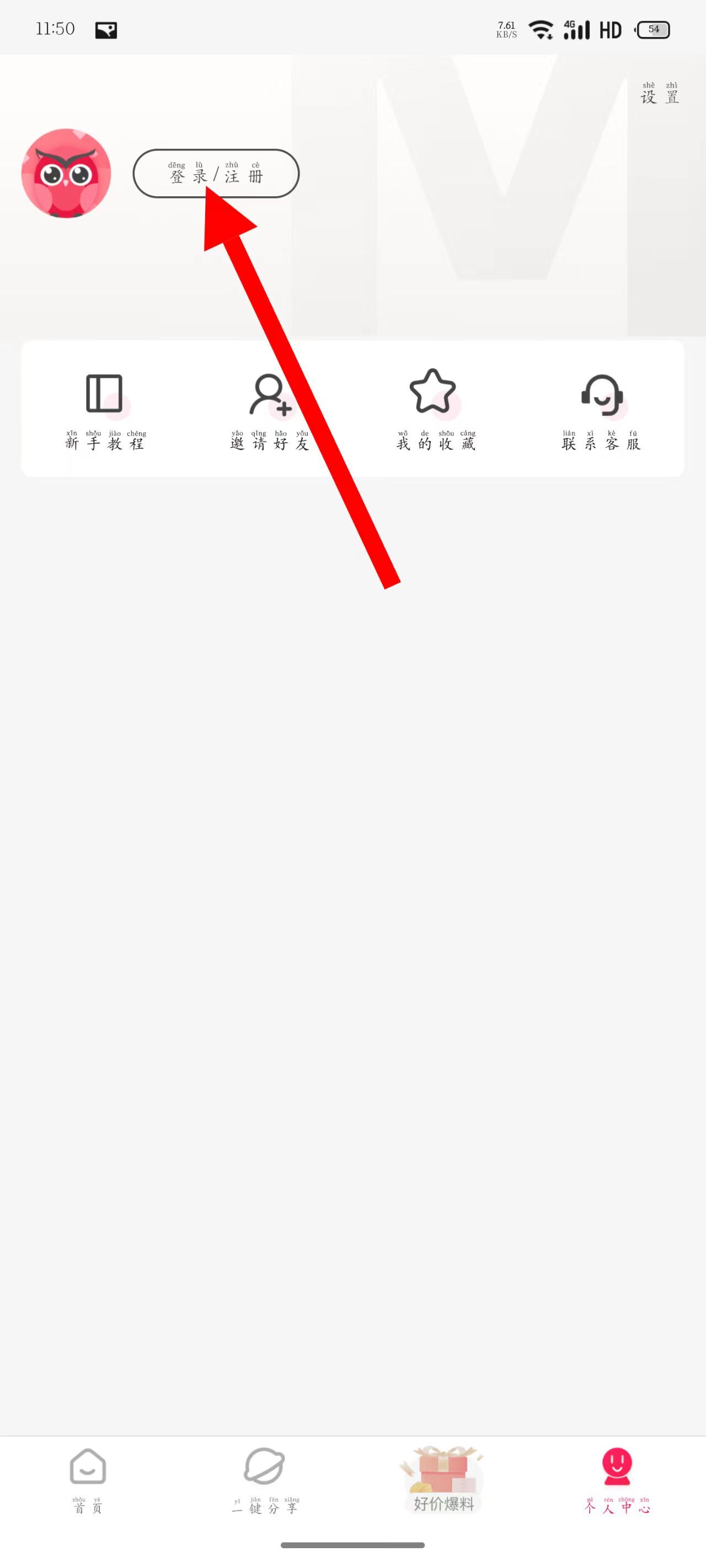View 我的收藏 my favorites

(435, 409)
